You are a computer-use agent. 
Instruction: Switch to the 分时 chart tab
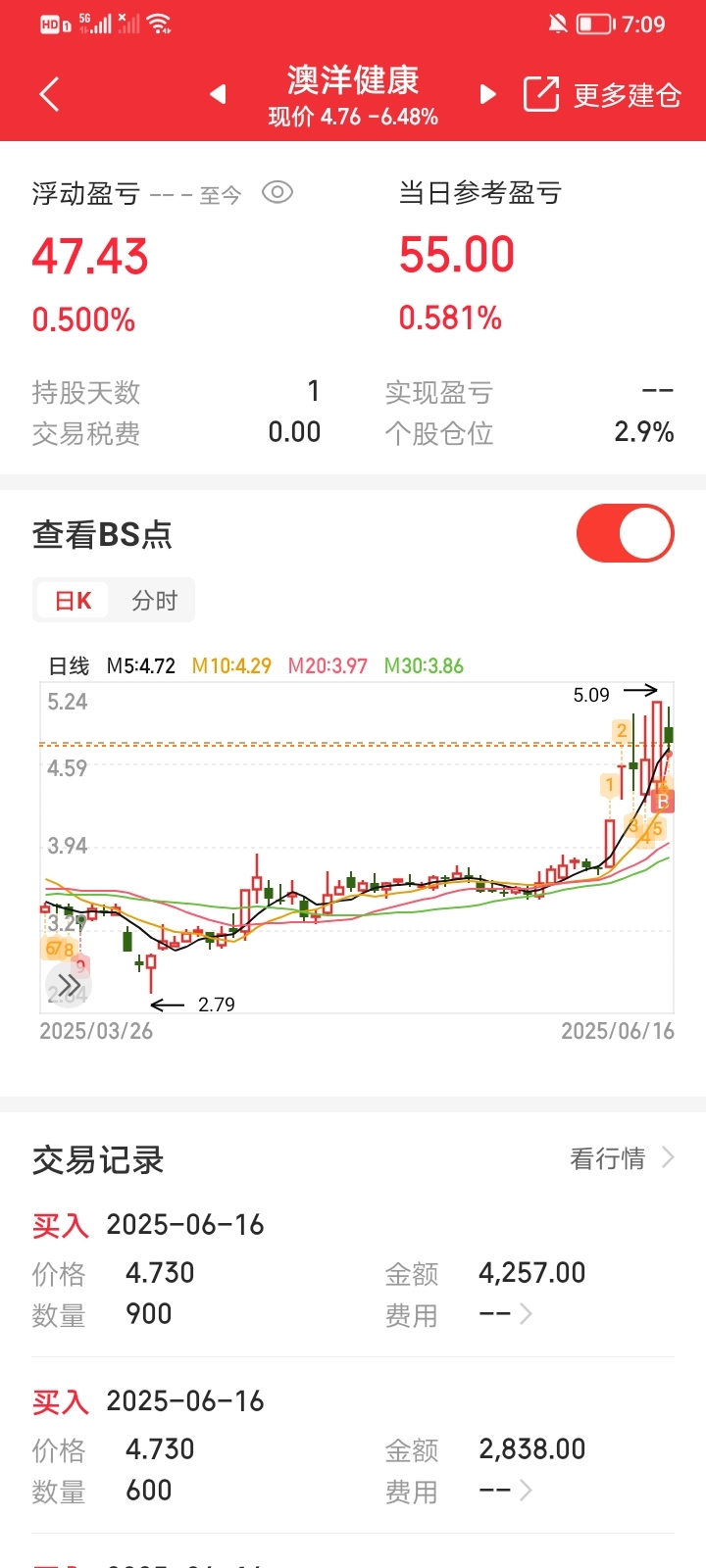pyautogui.click(x=154, y=601)
